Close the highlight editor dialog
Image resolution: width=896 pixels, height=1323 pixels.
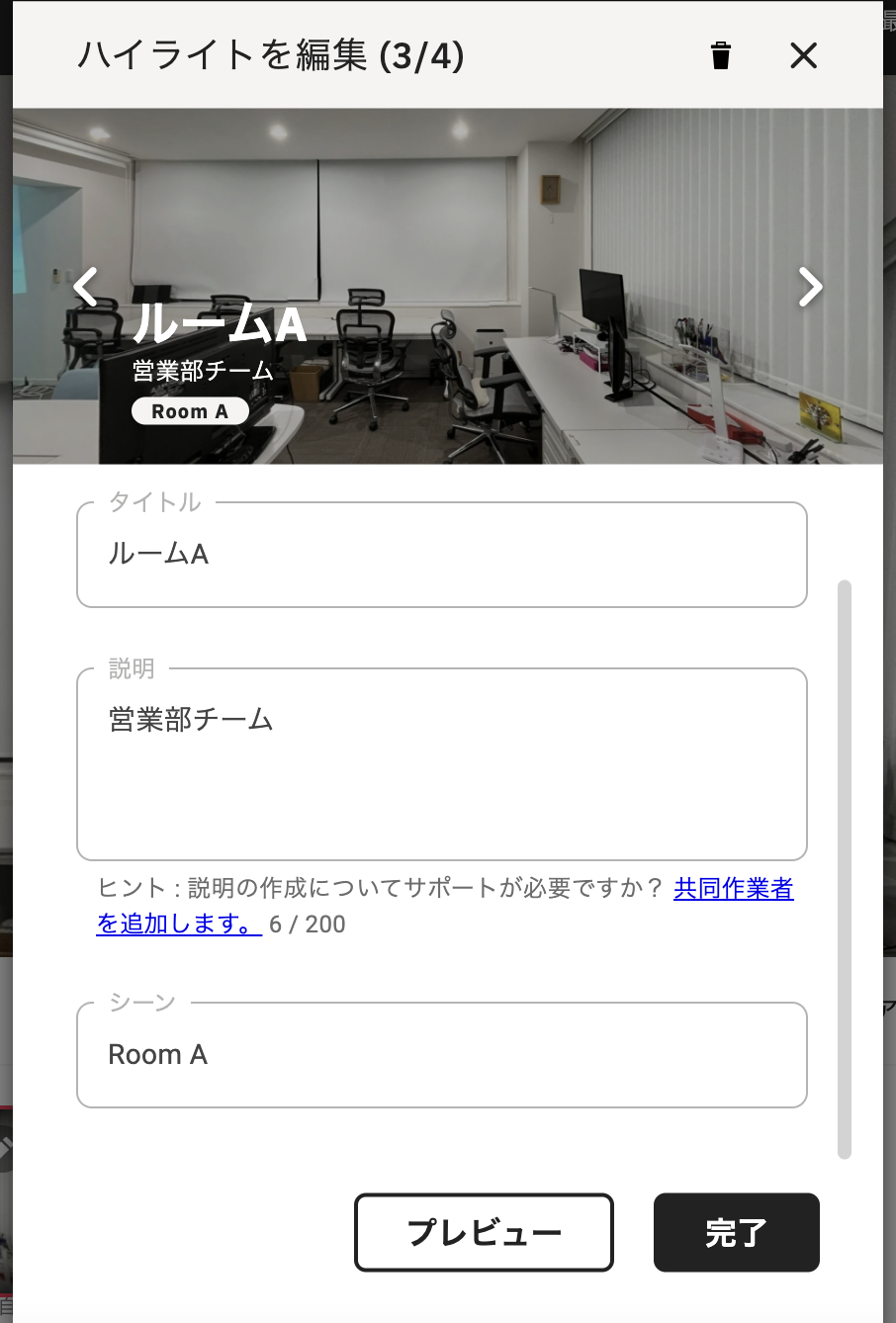(804, 55)
